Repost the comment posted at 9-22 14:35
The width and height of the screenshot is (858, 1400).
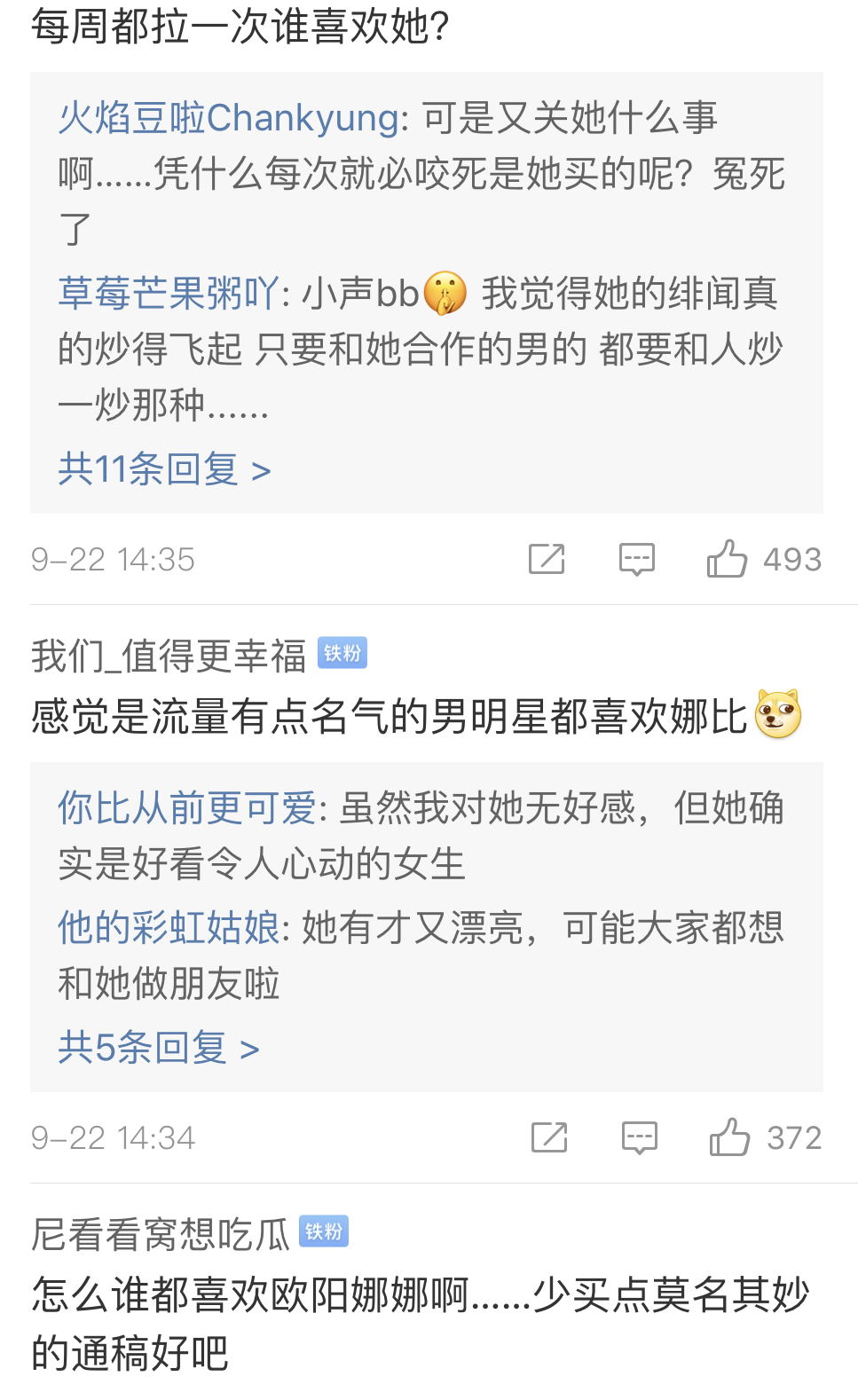[x=547, y=559]
